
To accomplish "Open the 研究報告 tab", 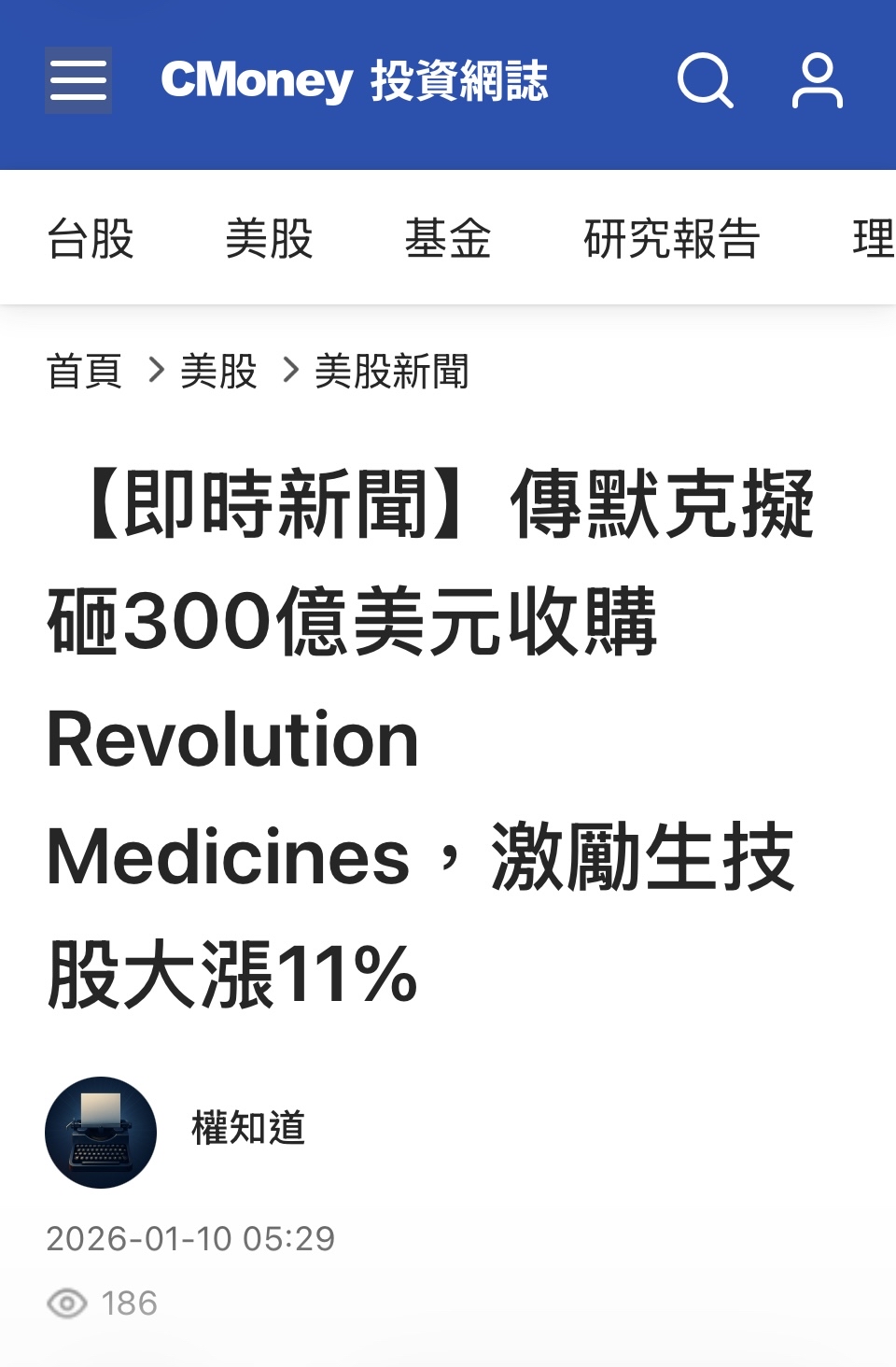I will pos(672,238).
